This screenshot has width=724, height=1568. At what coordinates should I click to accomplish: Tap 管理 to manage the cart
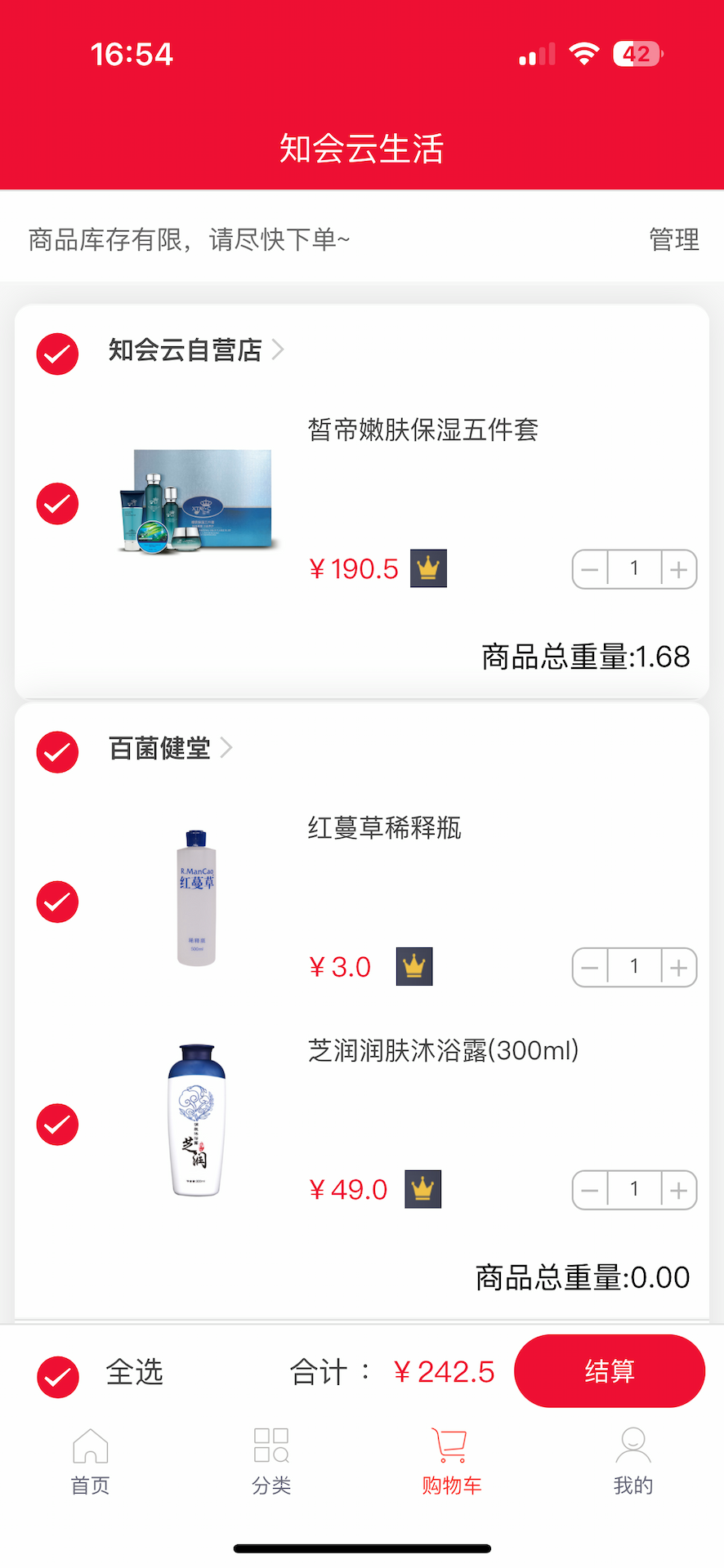pos(673,239)
